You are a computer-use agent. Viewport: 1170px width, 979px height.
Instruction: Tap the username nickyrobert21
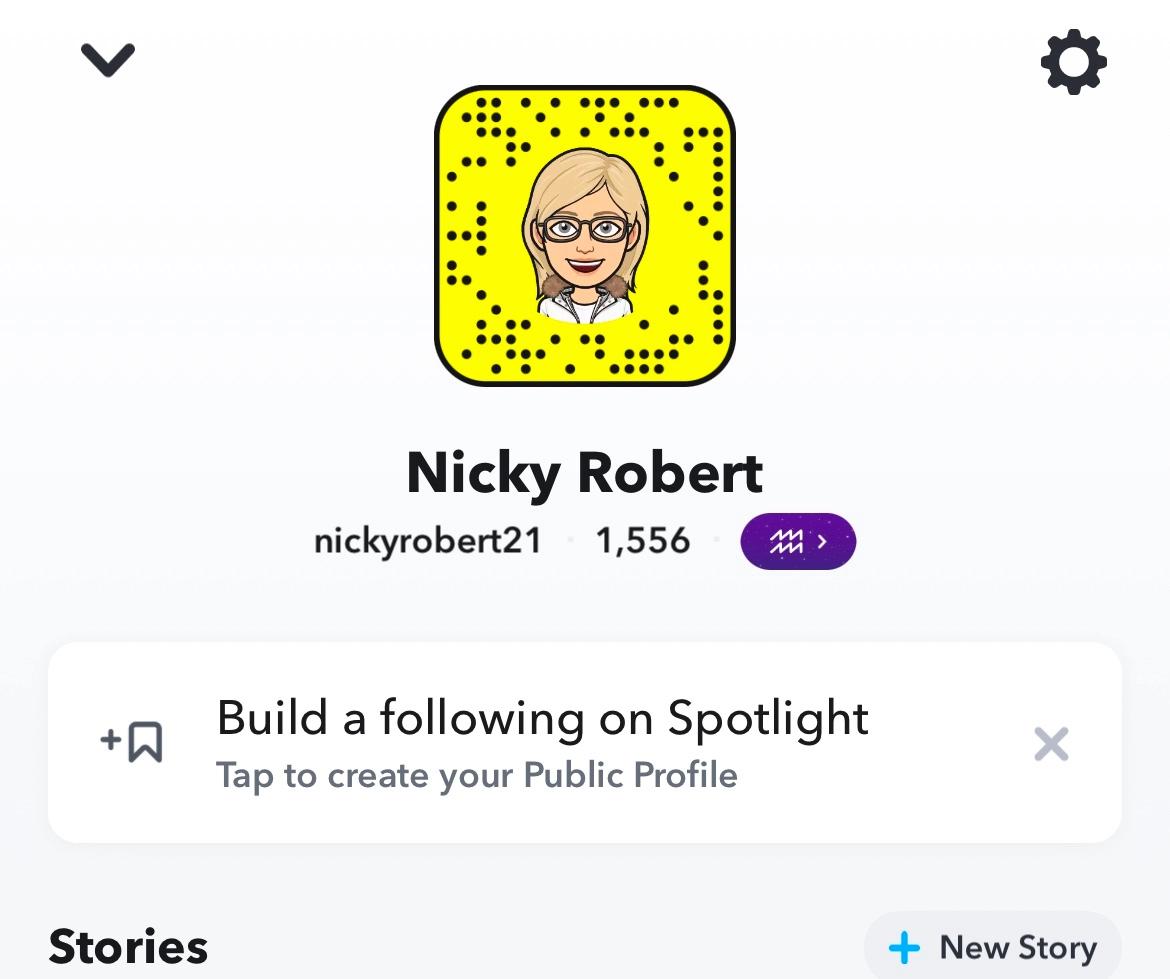(x=428, y=541)
